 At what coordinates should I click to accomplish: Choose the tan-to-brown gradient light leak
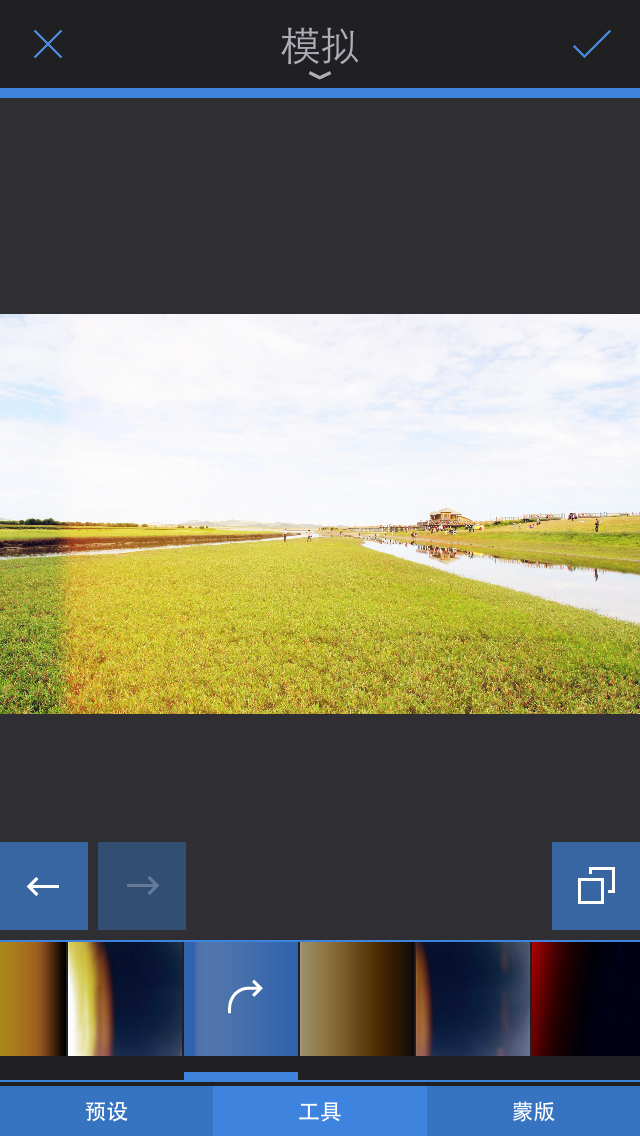pos(357,999)
